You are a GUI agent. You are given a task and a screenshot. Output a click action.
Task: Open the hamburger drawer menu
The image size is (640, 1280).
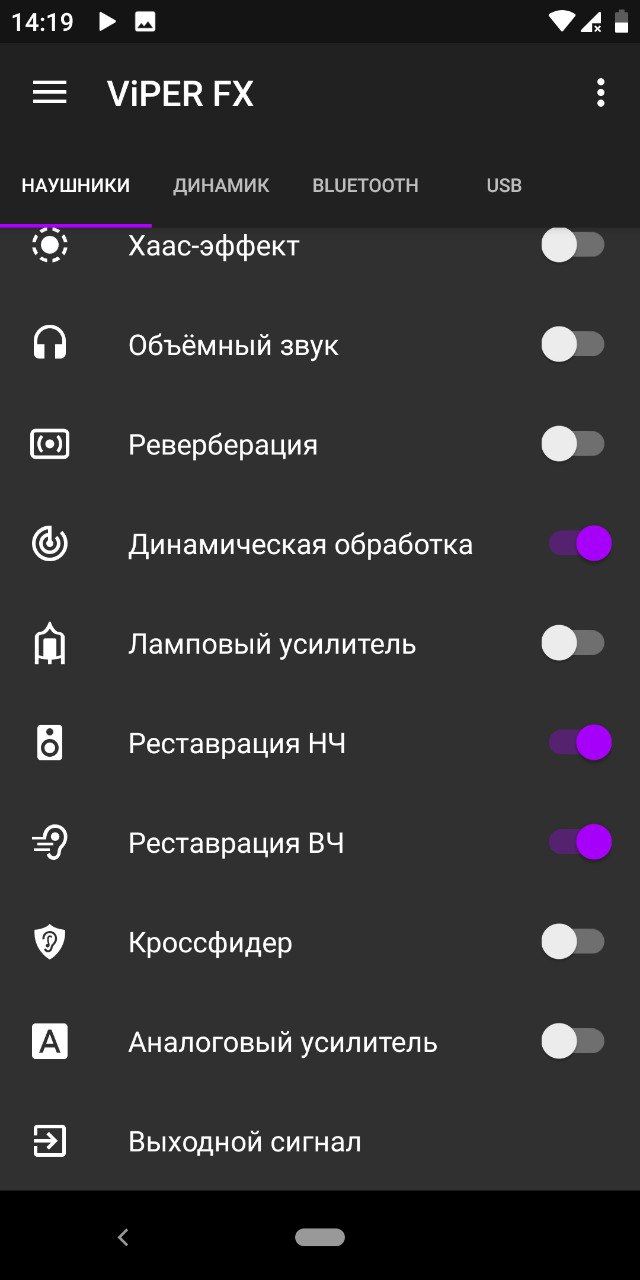[50, 93]
